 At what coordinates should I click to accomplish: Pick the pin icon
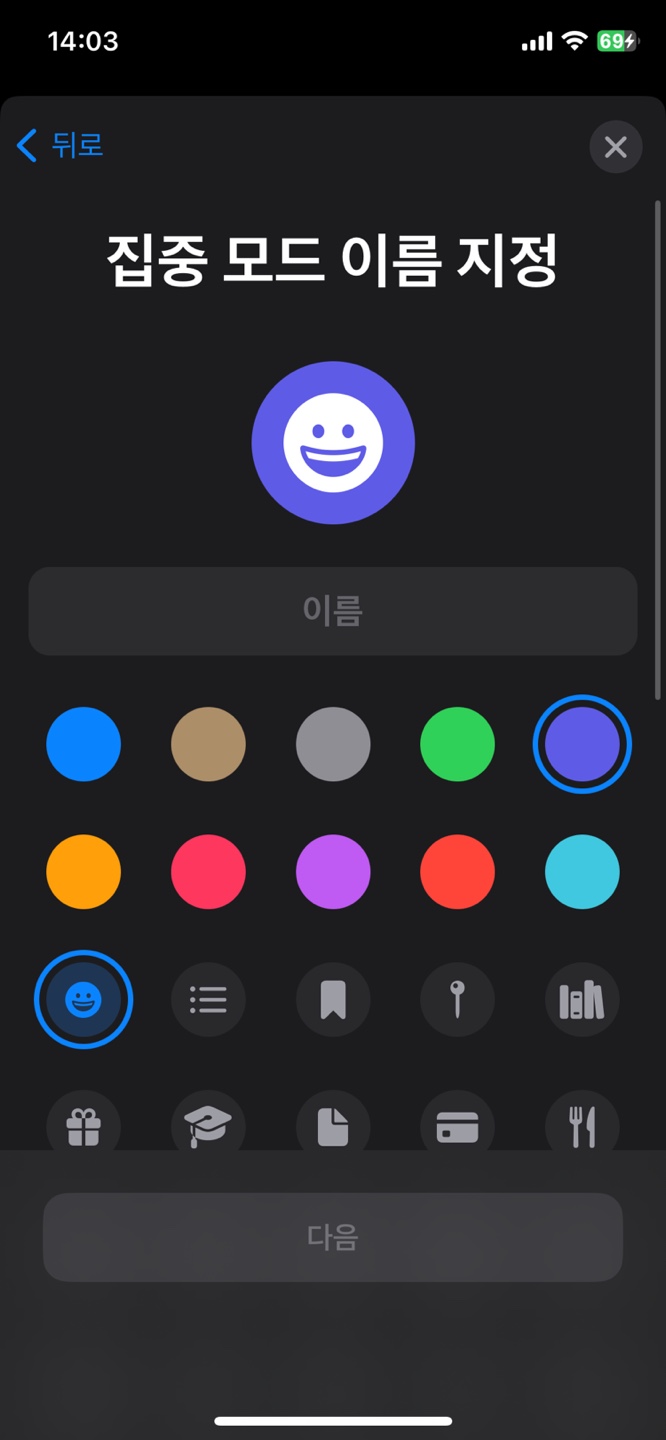click(457, 999)
